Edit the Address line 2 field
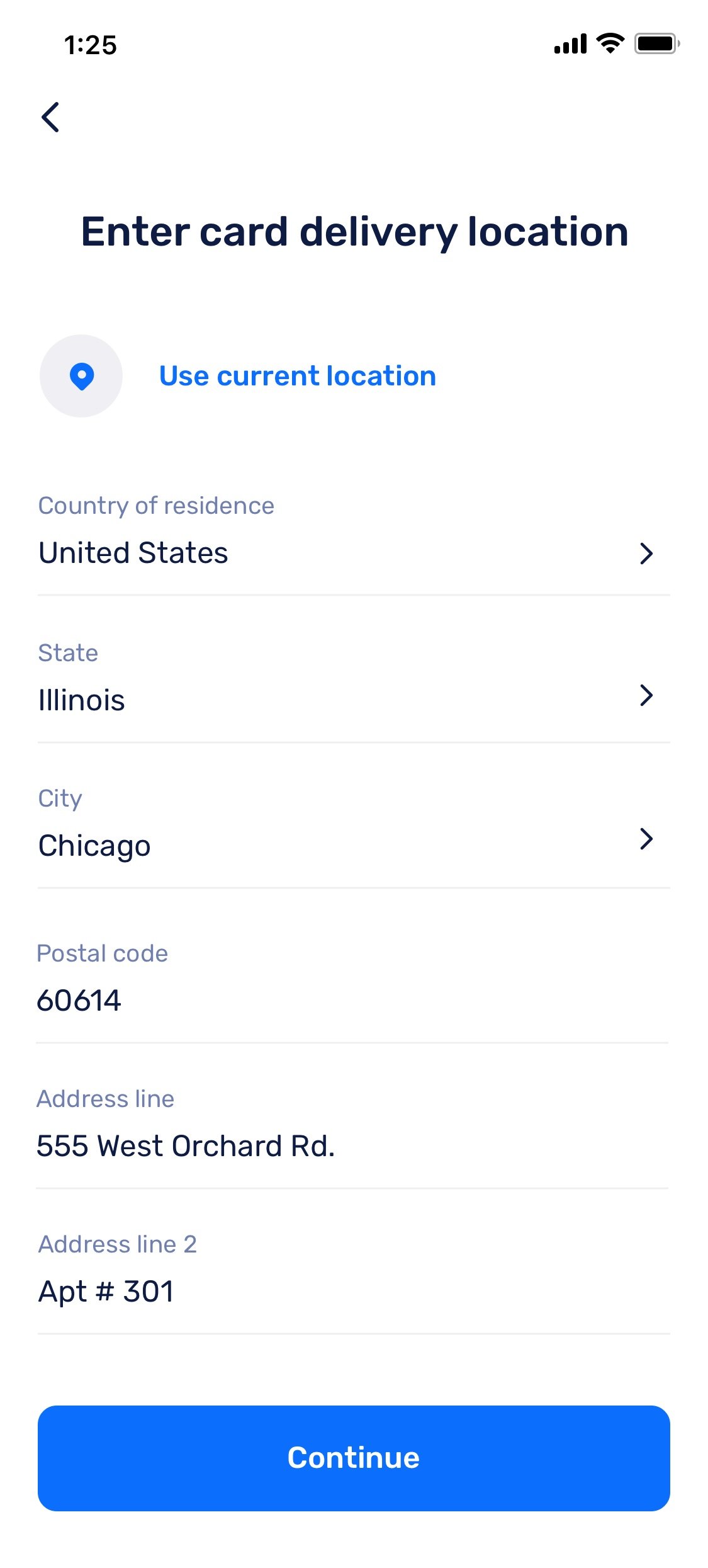The width and height of the screenshot is (708, 1568). coord(352,1291)
